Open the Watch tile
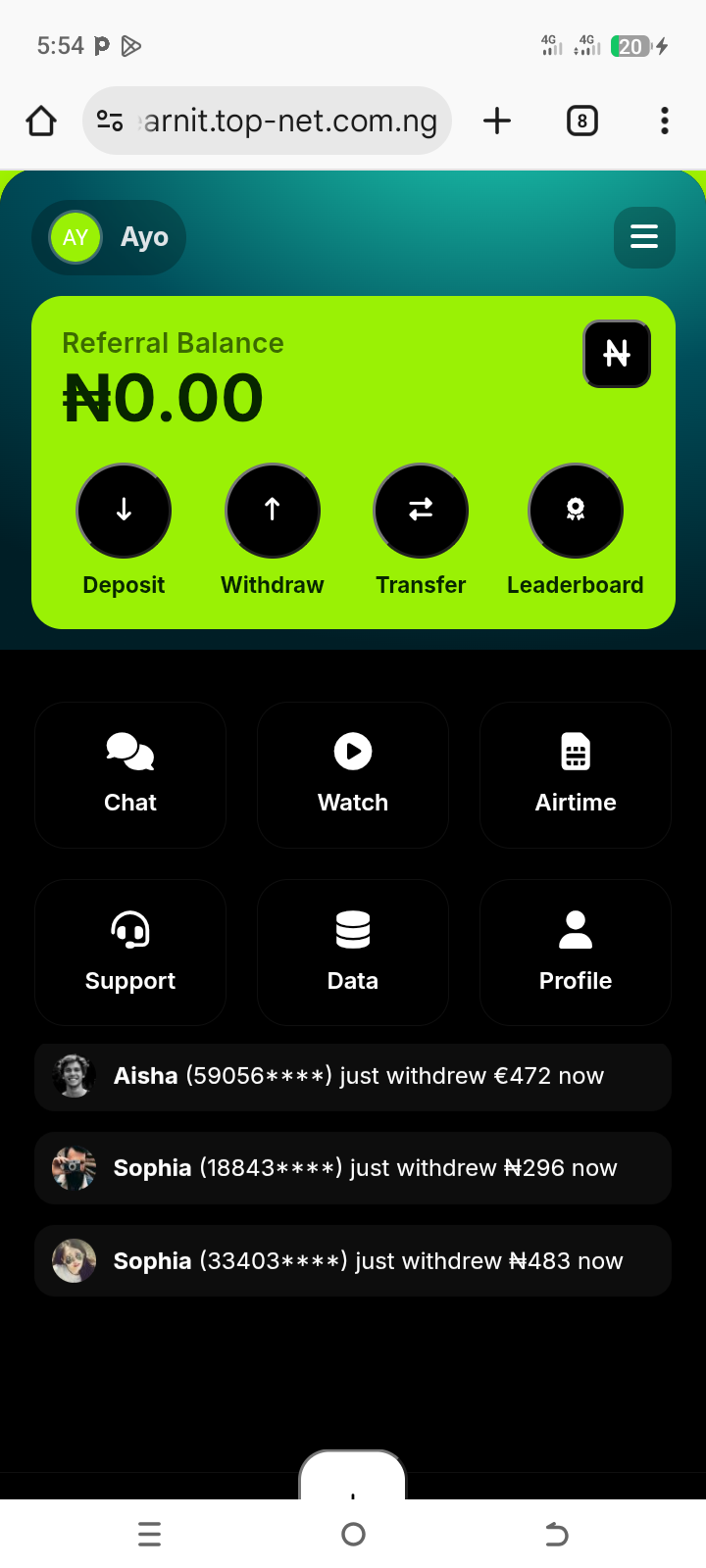This screenshot has width=706, height=1568. (x=353, y=774)
